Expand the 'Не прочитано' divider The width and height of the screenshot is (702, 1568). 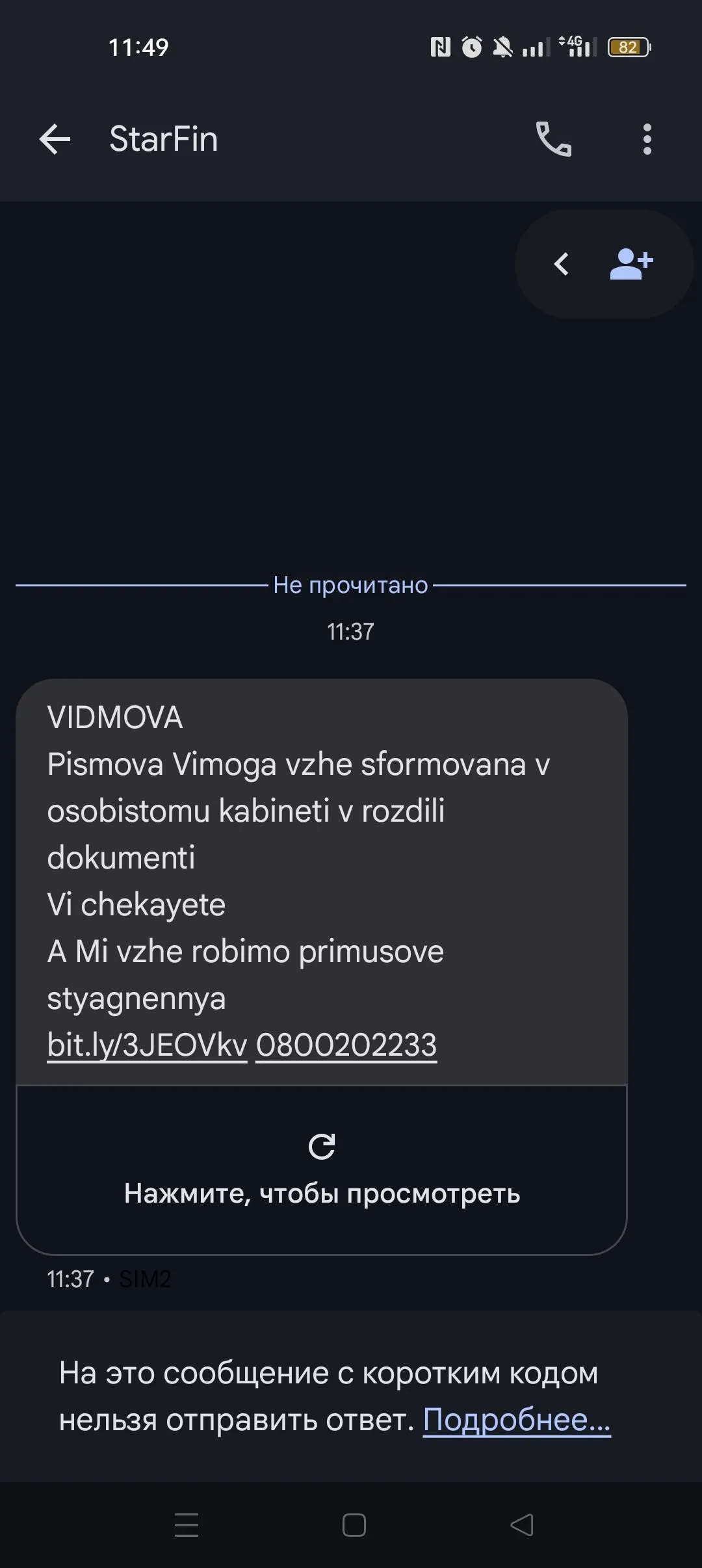pos(350,586)
